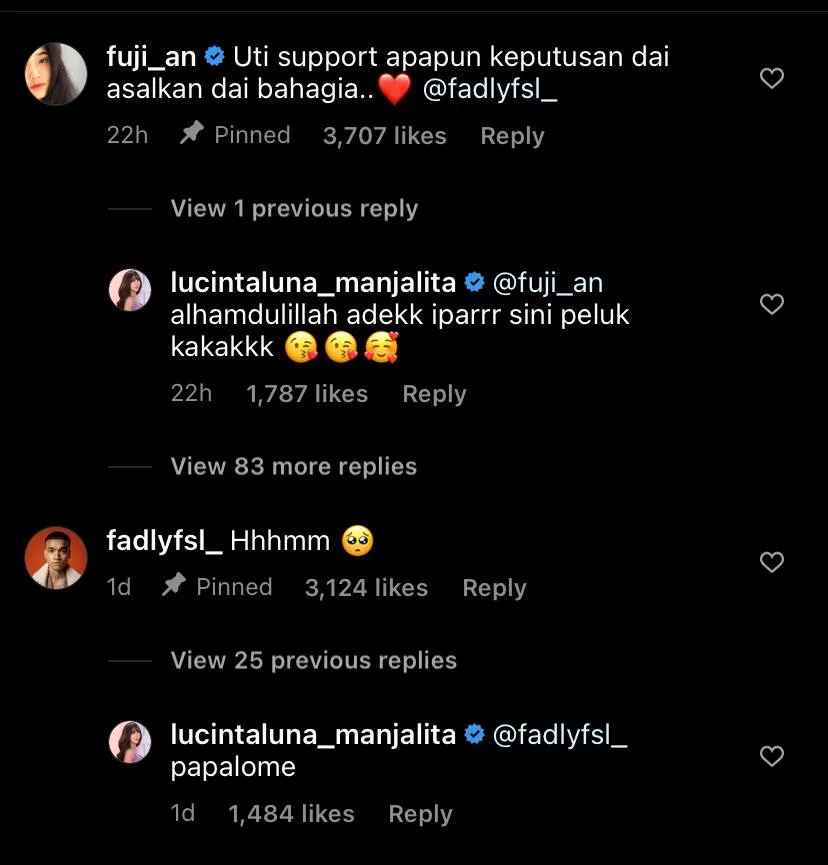Reply to fuji_an's comment
Viewport: 828px width, 865px height.
512,136
